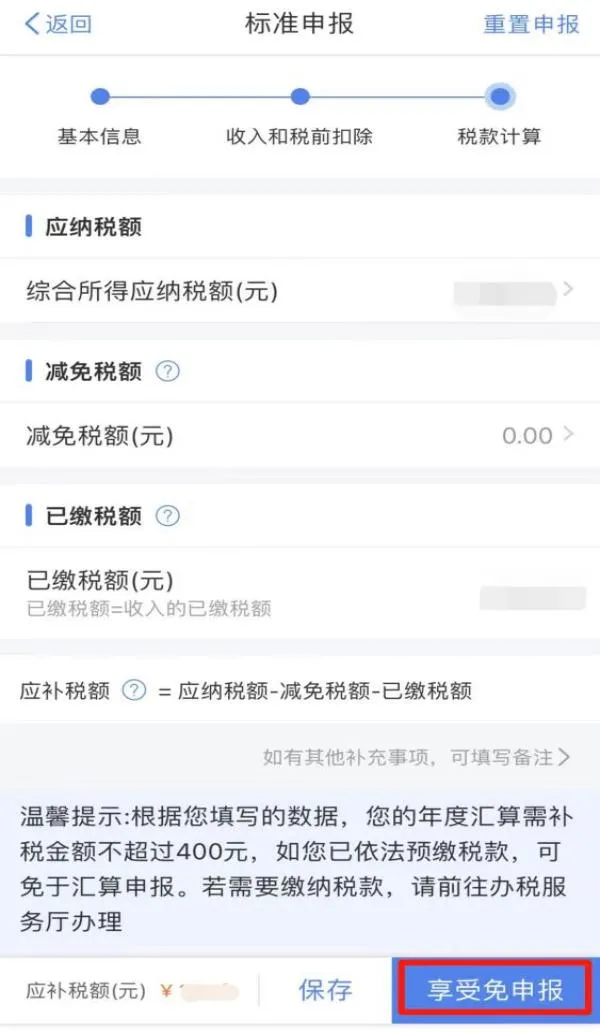The image size is (600, 1033).
Task: Show help for 已缴税额 section
Action: tap(168, 517)
